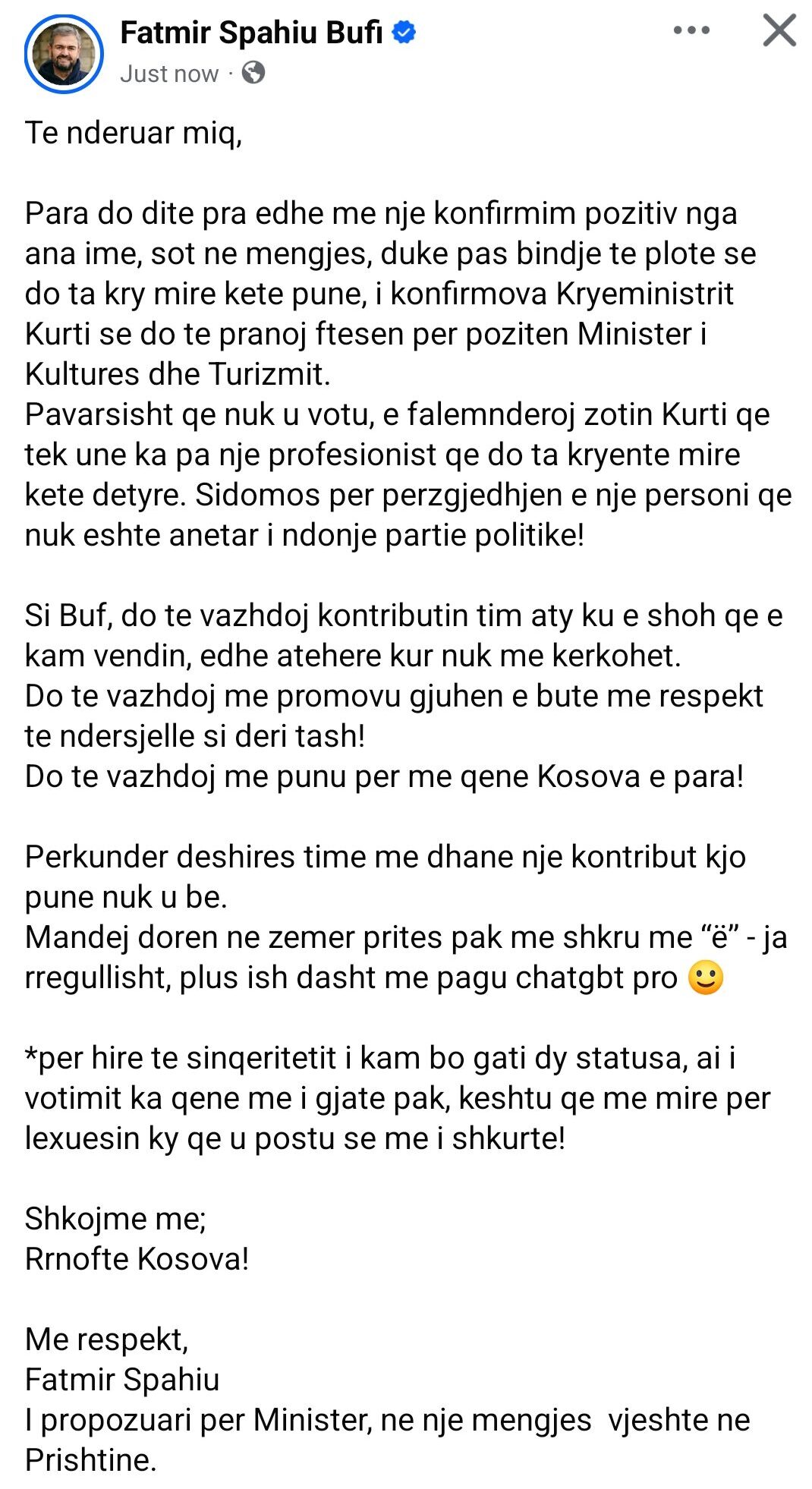Open Fatmir Spahiu Bufi's profile picture
The height and width of the screenshot is (1489, 812).
[x=64, y=52]
